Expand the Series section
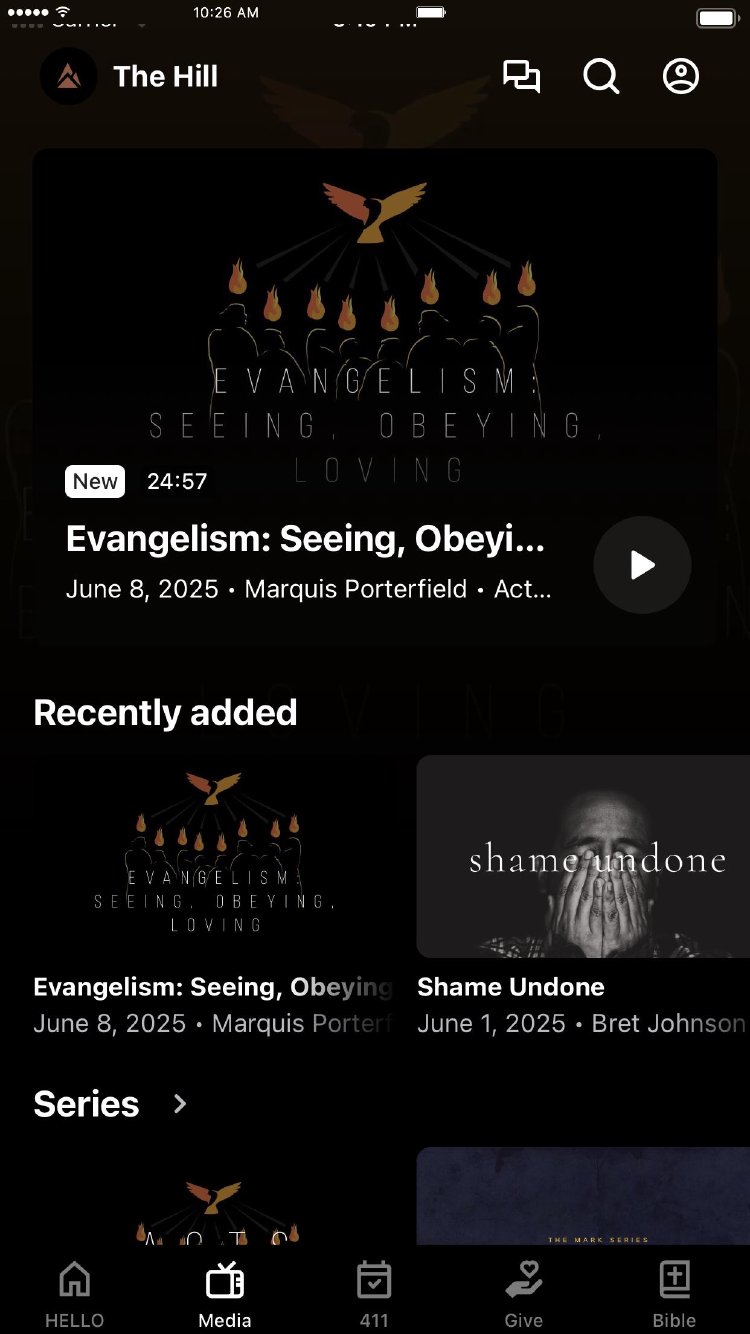 (180, 1104)
